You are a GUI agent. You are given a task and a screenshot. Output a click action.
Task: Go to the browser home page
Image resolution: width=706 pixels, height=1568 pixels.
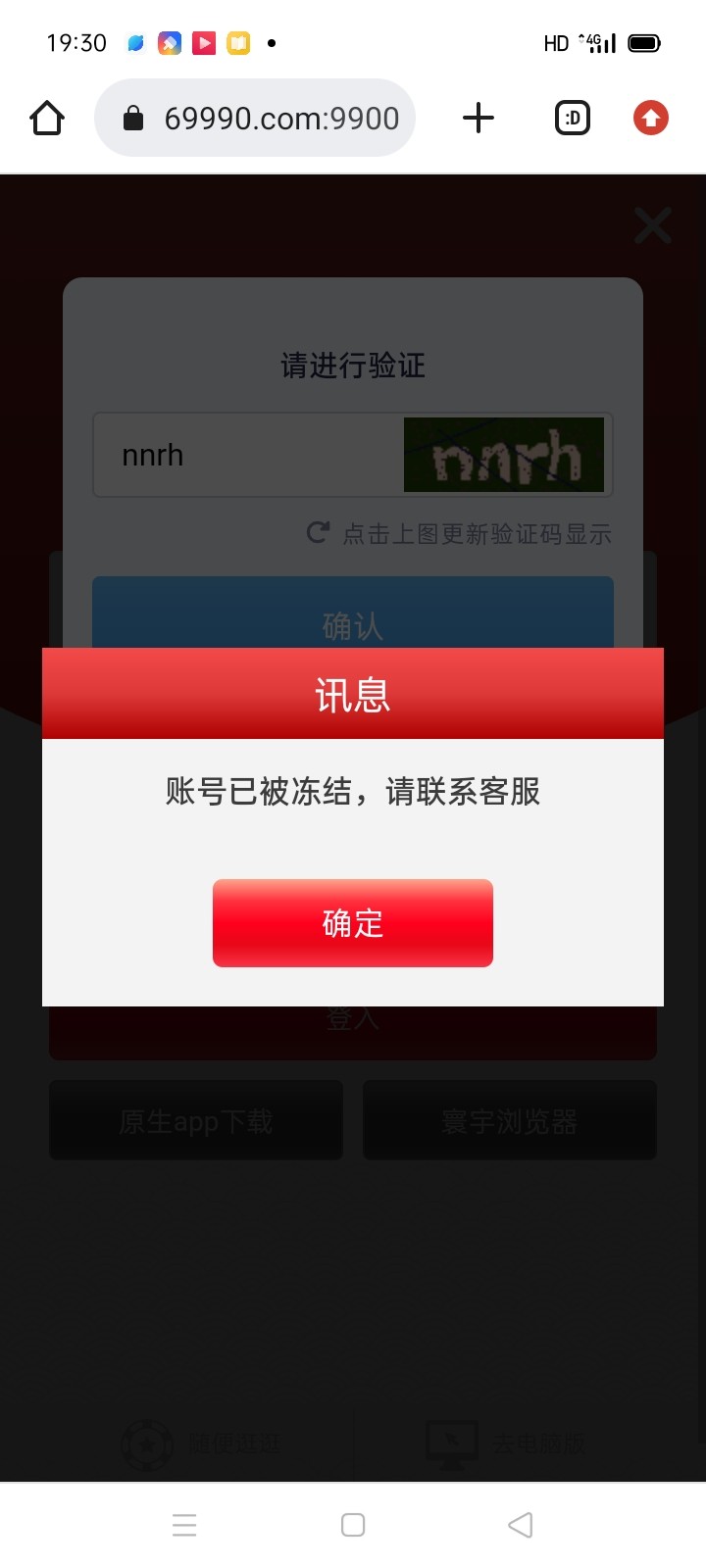pos(47,119)
